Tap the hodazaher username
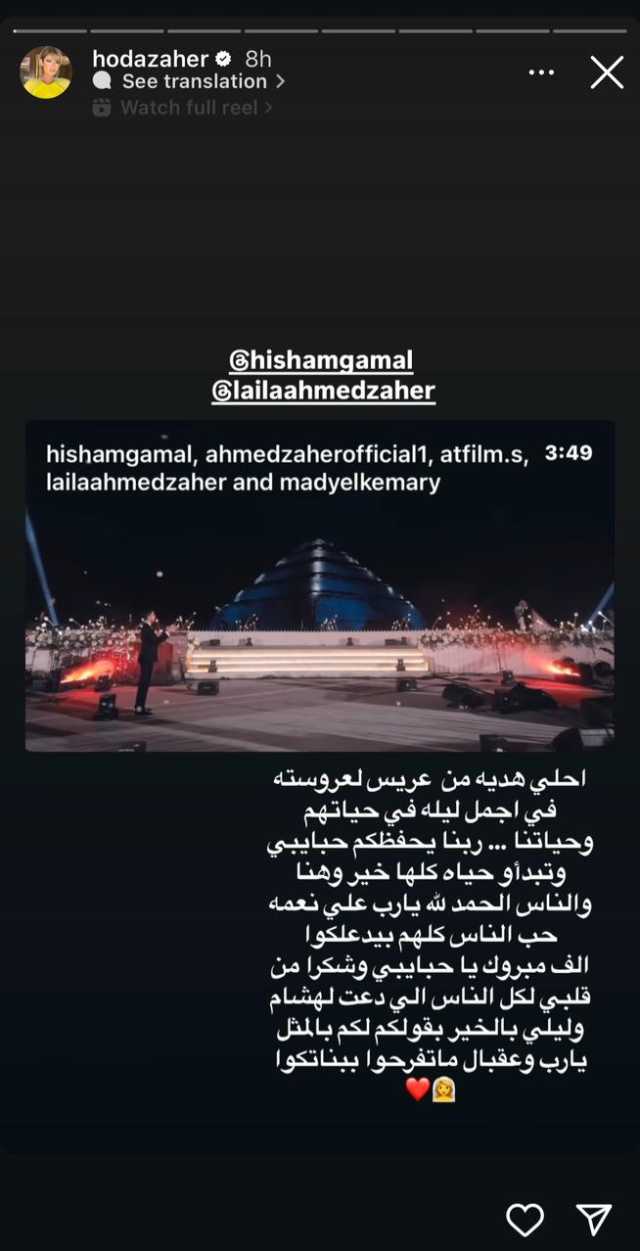This screenshot has height=1251, width=640. 149,59
